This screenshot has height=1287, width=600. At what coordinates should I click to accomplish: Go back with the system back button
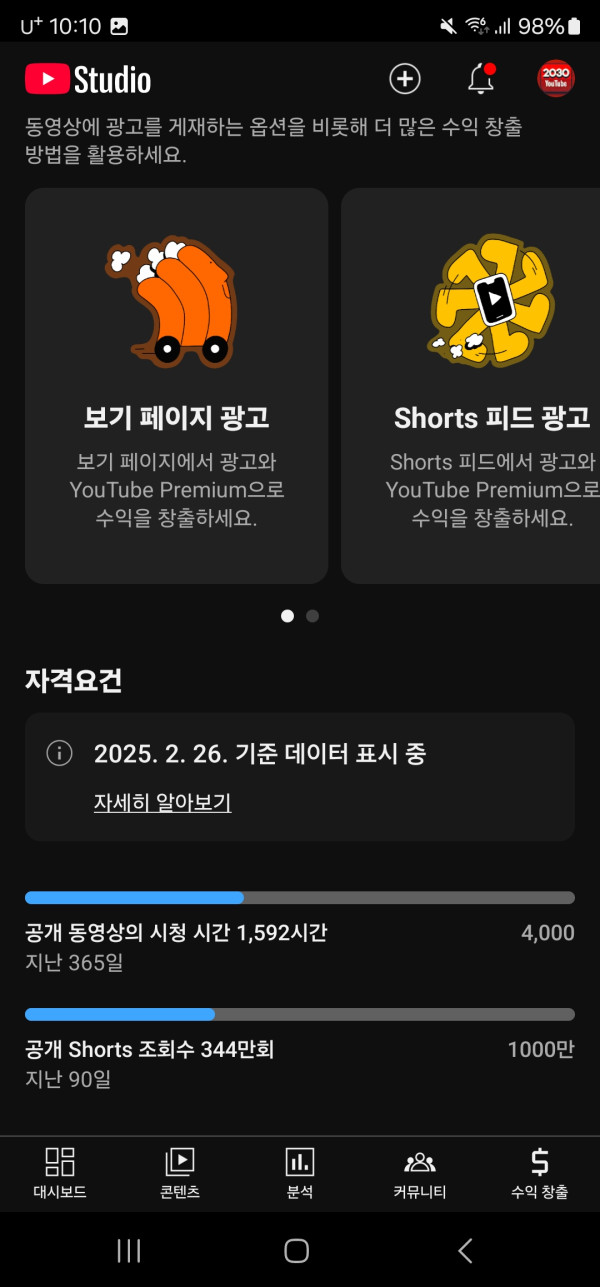[465, 1250]
